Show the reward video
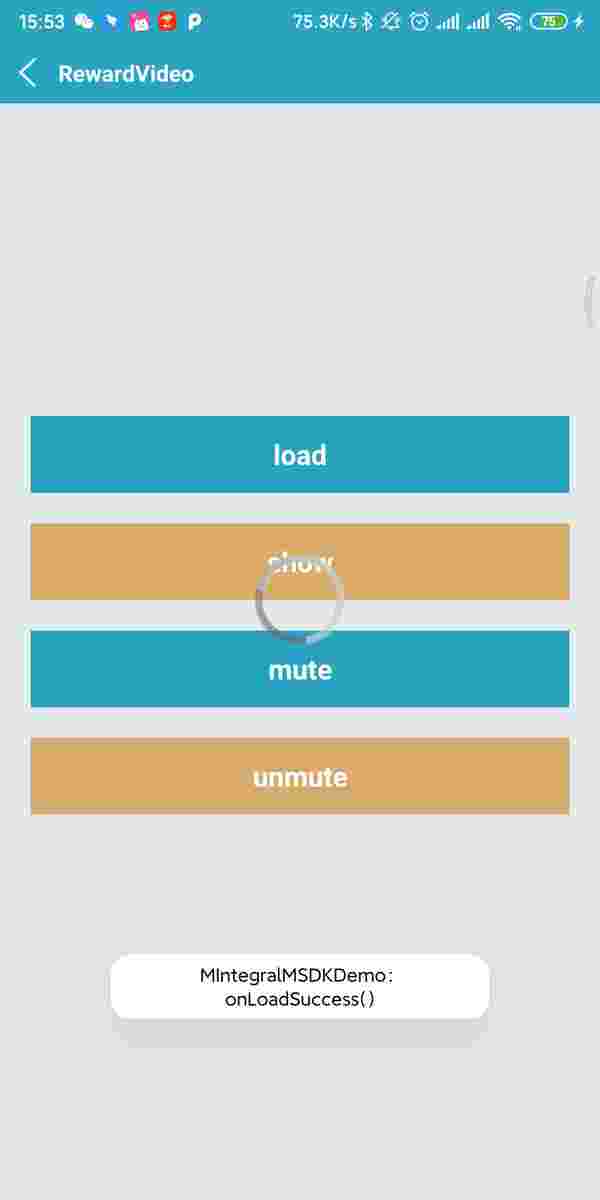 300,562
